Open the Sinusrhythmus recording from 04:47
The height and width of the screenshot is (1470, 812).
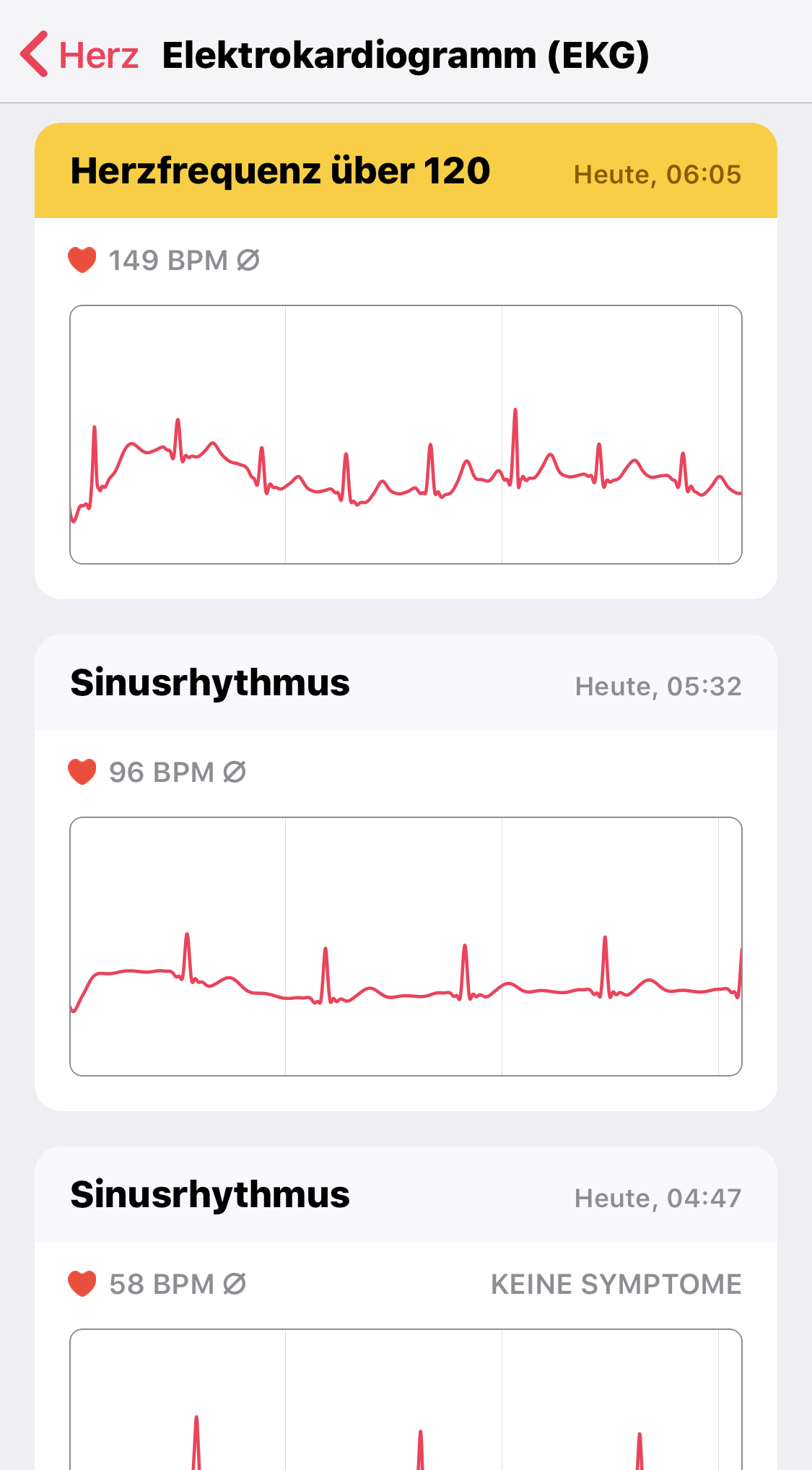tap(406, 1307)
